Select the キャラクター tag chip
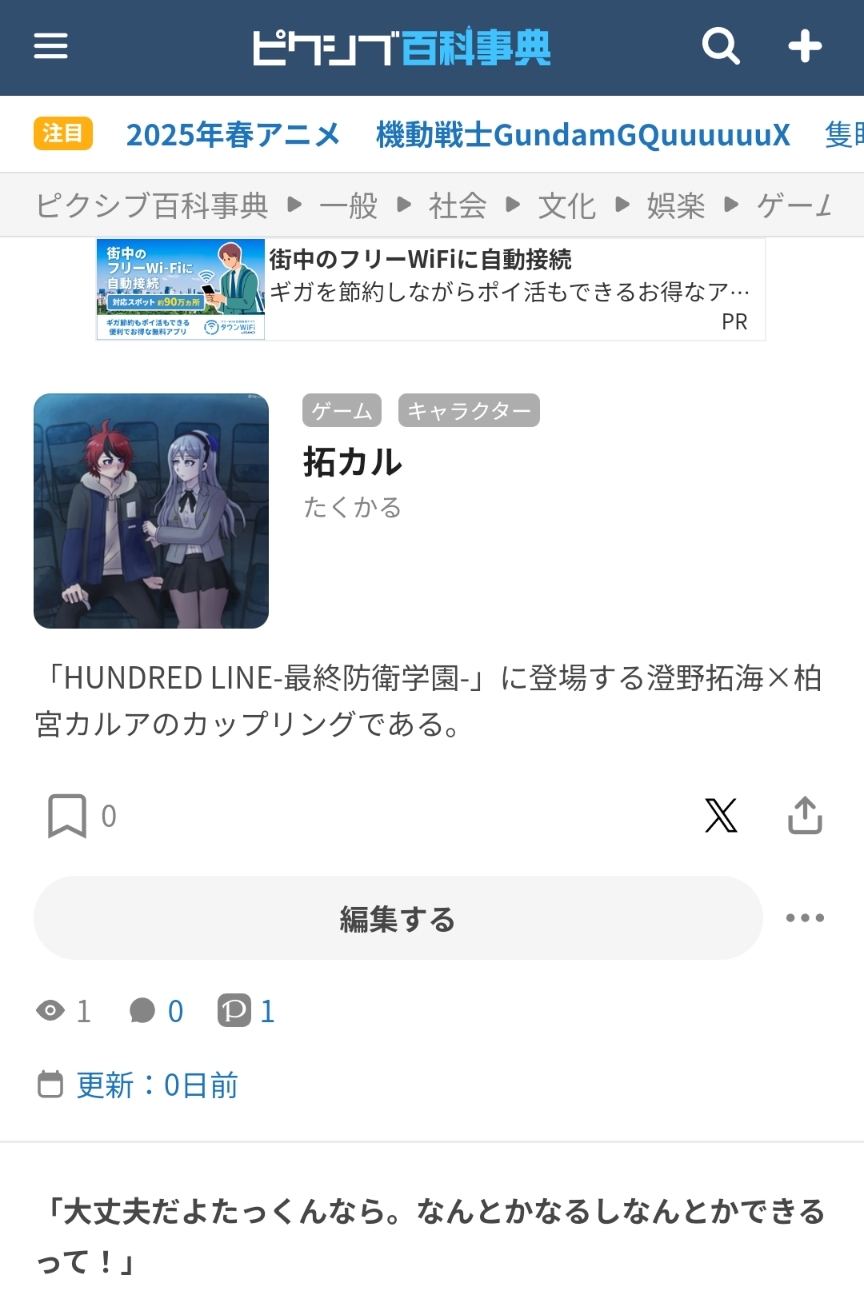 pos(468,410)
